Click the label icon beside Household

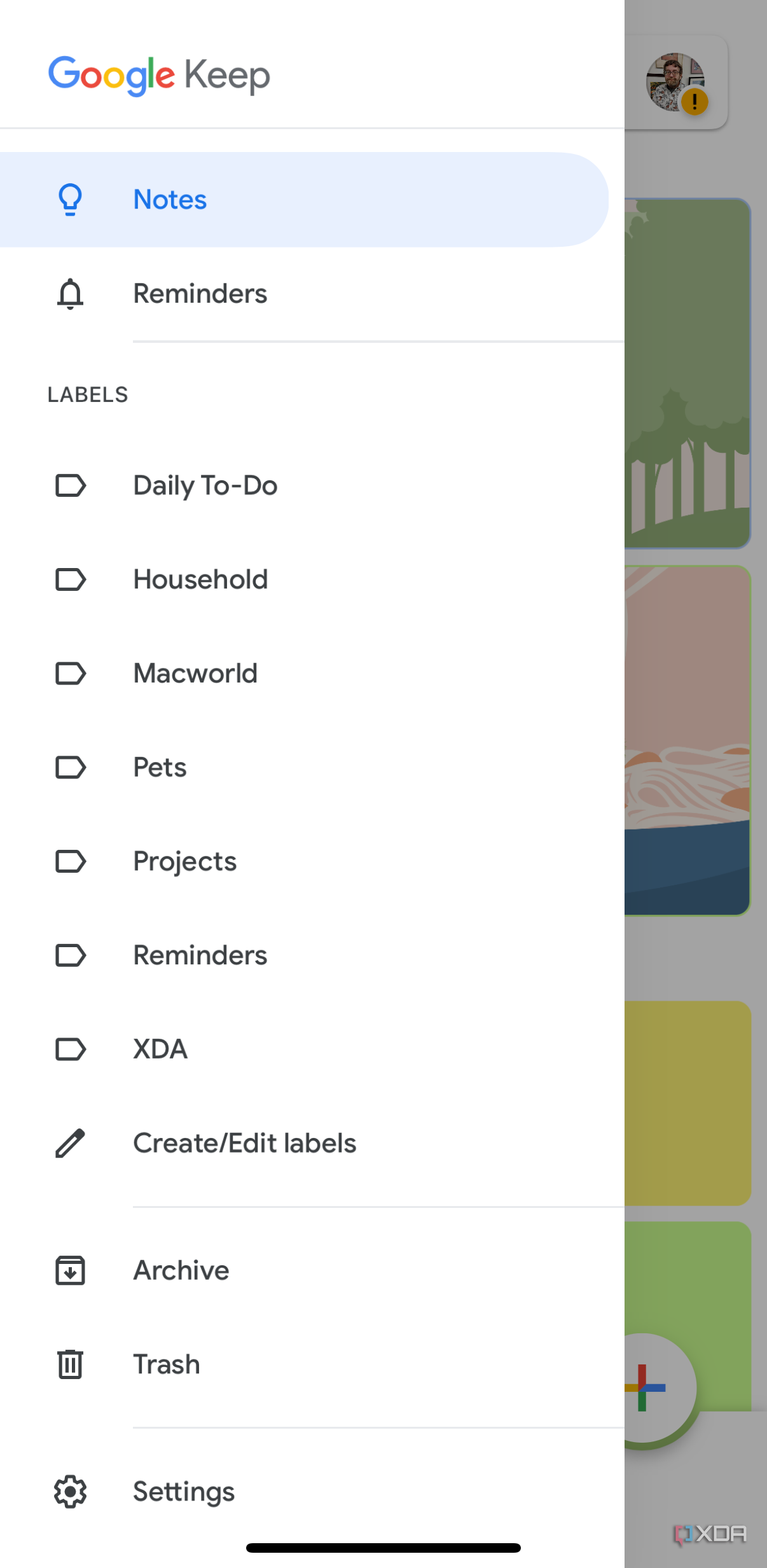point(70,579)
